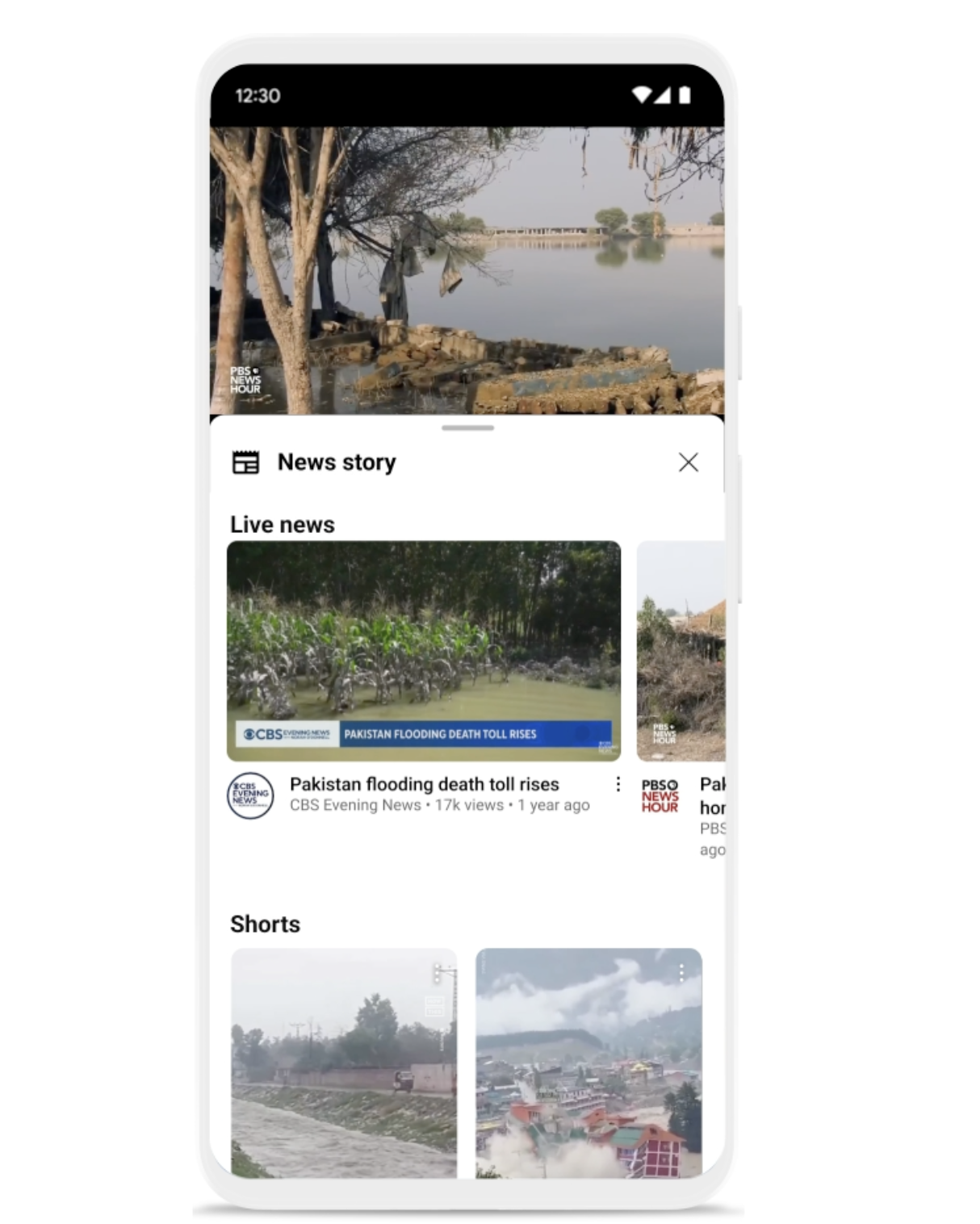
Task: Open options menu for the CBS Evening News video
Action: pyautogui.click(x=618, y=784)
